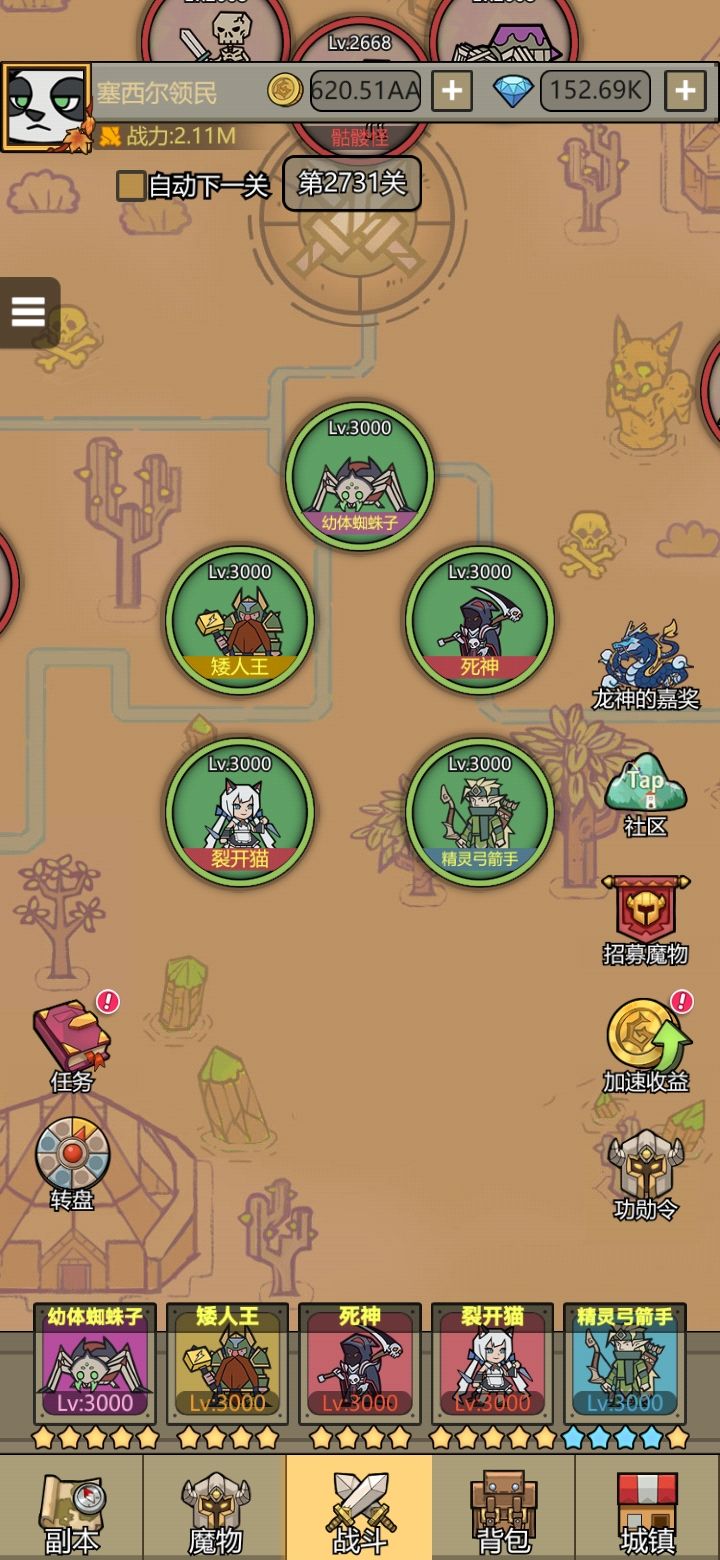Open the 功勋令 merit pass helmet icon
Screen dimensions: 720x1560
click(x=644, y=1165)
